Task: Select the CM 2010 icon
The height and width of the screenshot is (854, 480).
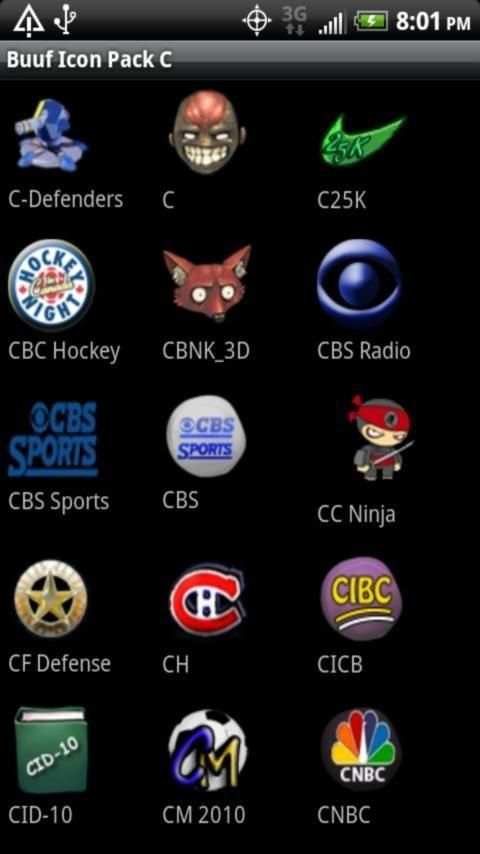Action: tap(207, 750)
